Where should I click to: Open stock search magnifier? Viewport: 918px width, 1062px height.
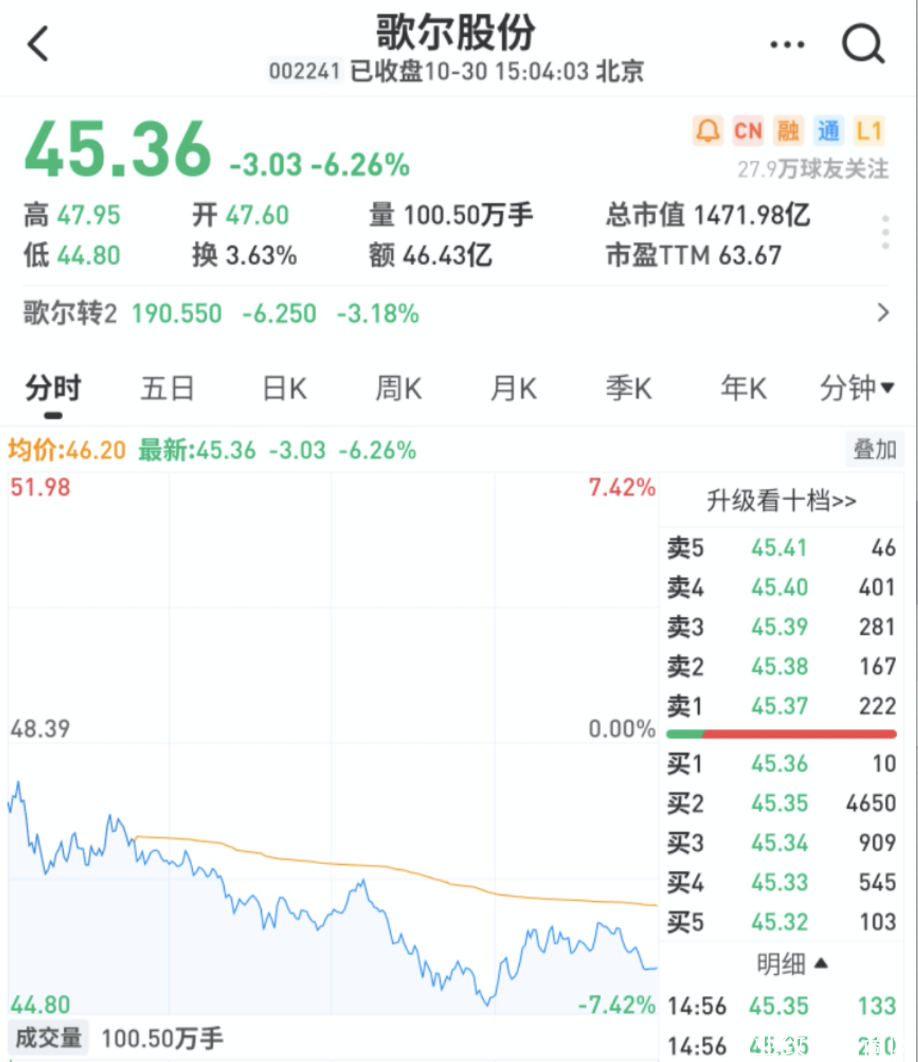click(x=862, y=44)
